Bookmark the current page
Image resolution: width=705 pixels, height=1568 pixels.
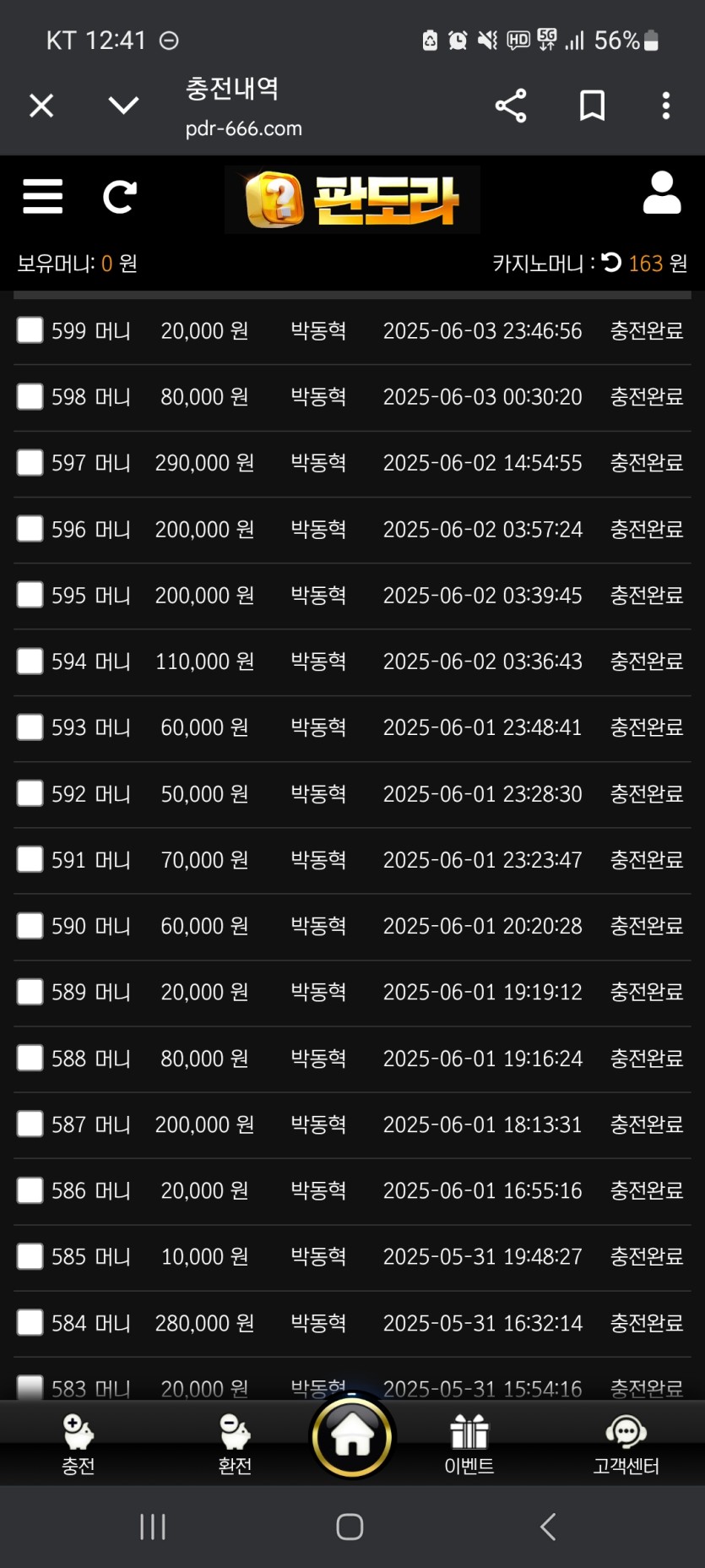pyautogui.click(x=592, y=106)
